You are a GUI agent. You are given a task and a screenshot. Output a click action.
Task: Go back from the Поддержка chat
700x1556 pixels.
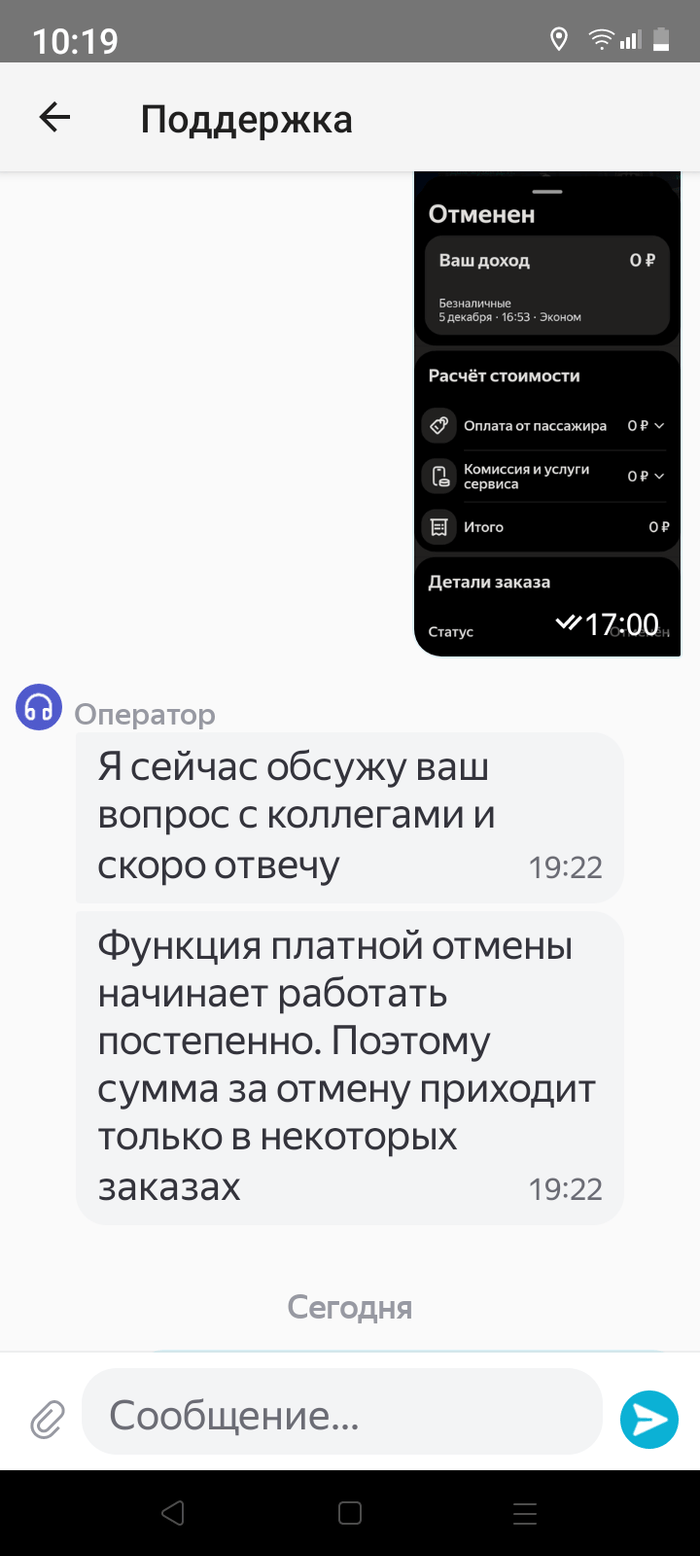[x=55, y=118]
